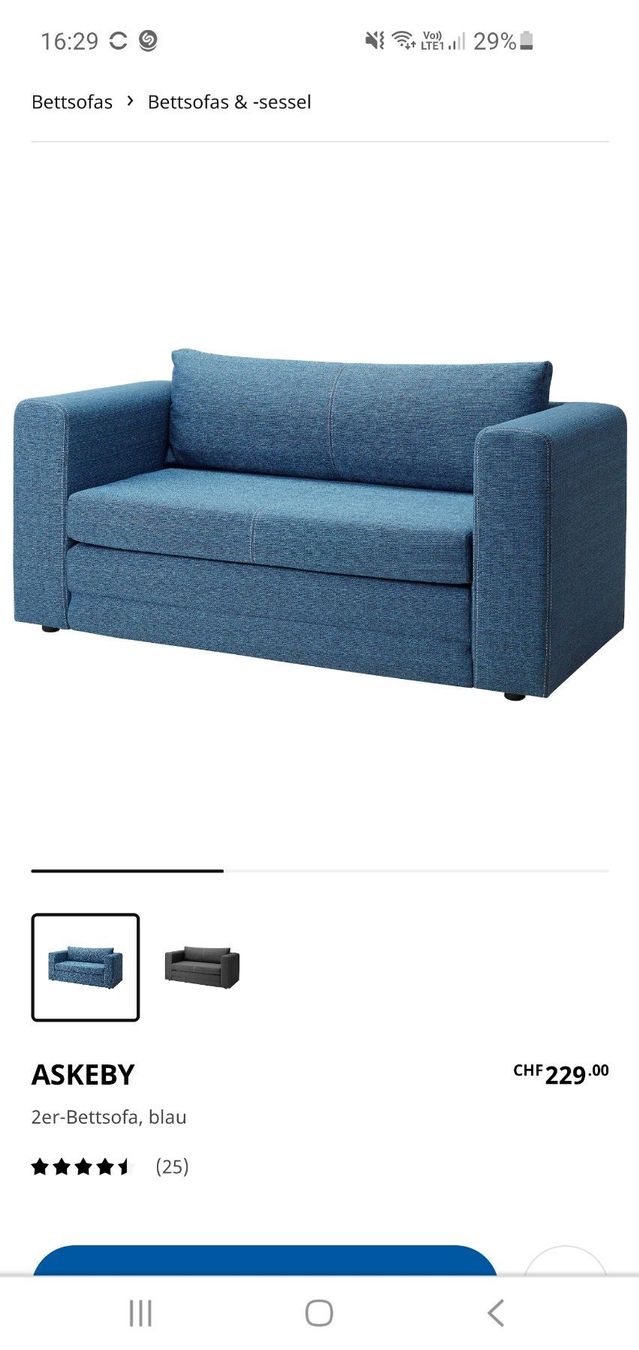Go to Bettsofas & -sessel category
The height and width of the screenshot is (1350, 639).
[x=229, y=102]
